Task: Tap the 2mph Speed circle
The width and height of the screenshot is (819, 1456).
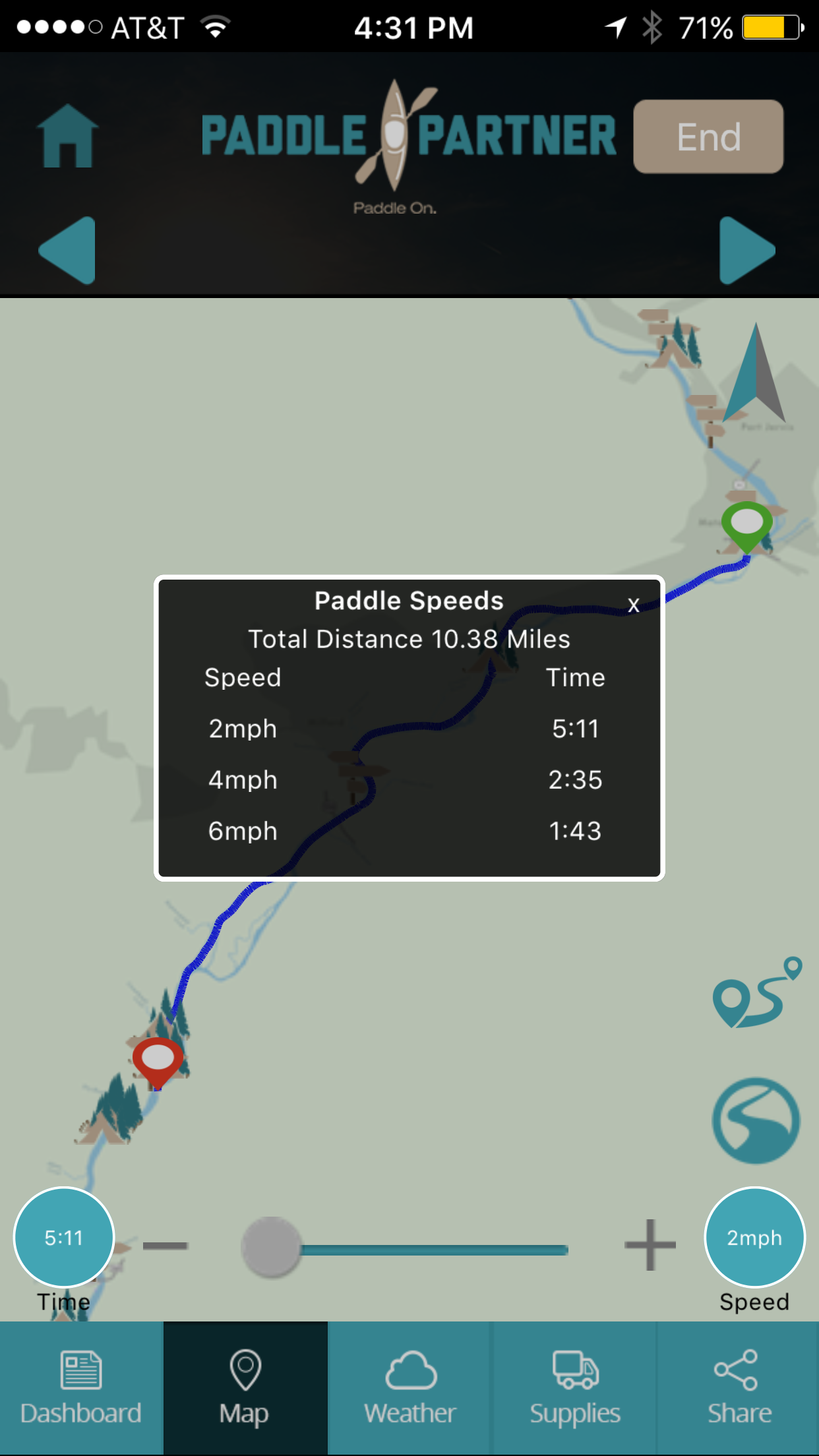Action: [754, 1238]
